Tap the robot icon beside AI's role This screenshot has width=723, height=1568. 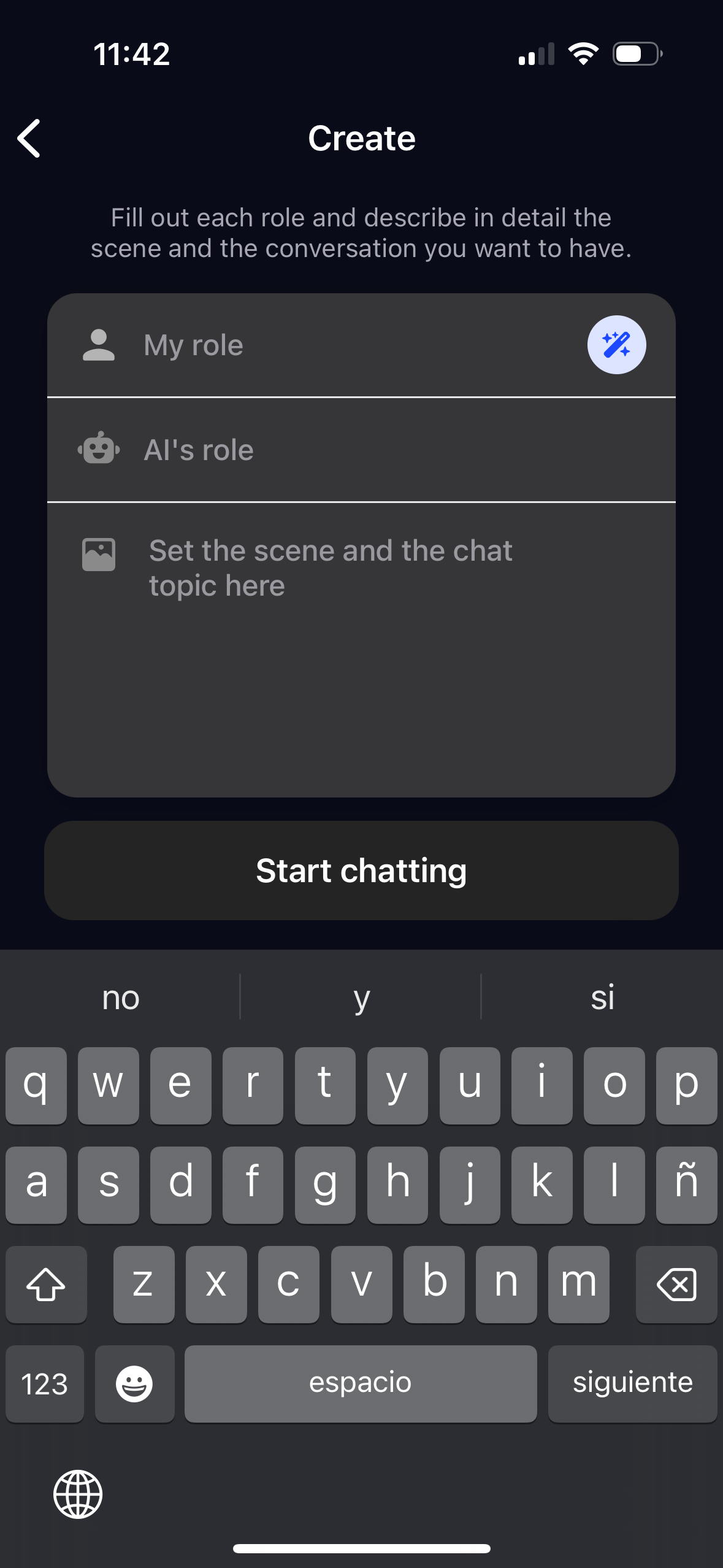click(99, 449)
